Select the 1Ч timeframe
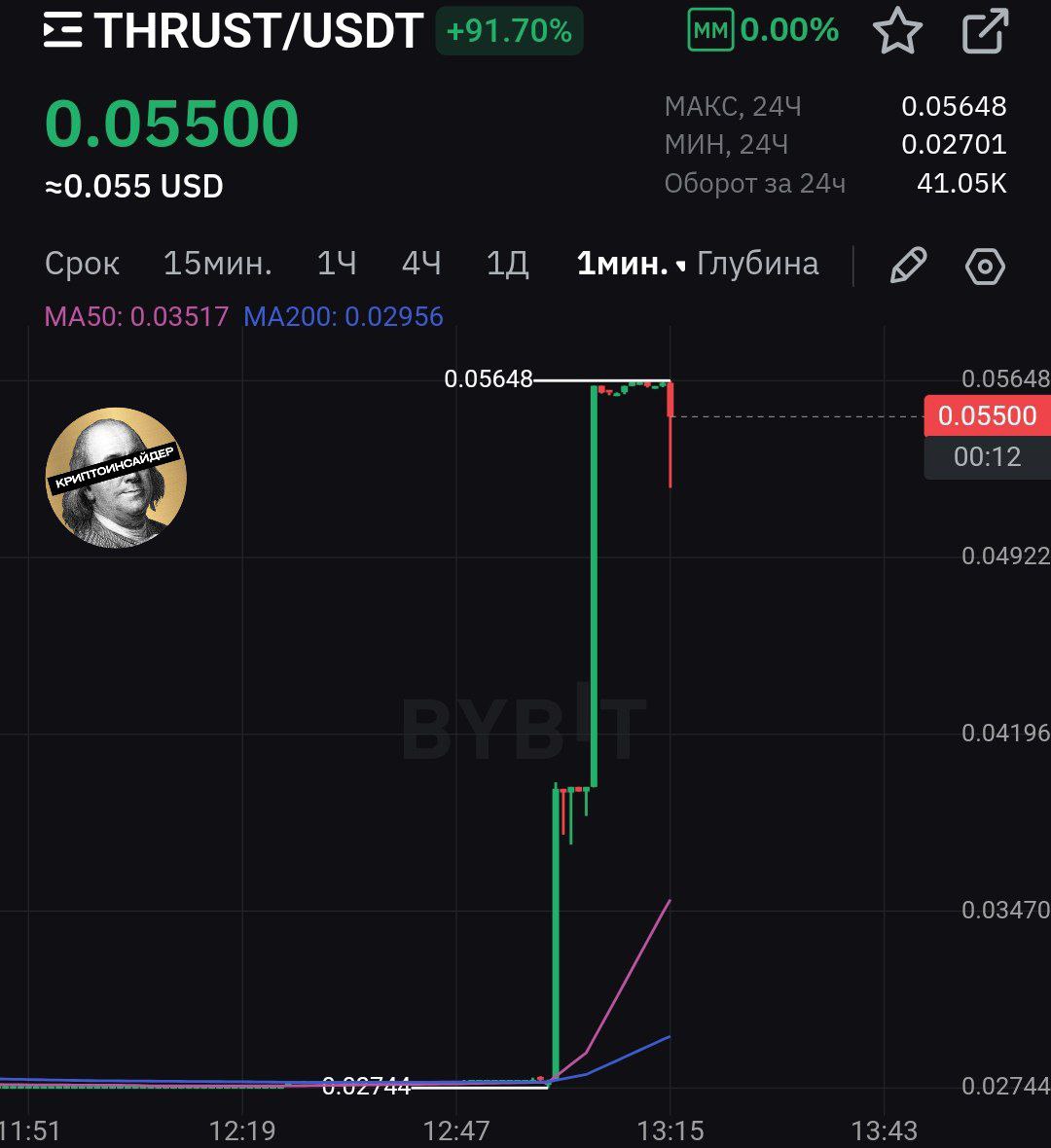Screen dimensions: 1051x1148 (x=337, y=264)
